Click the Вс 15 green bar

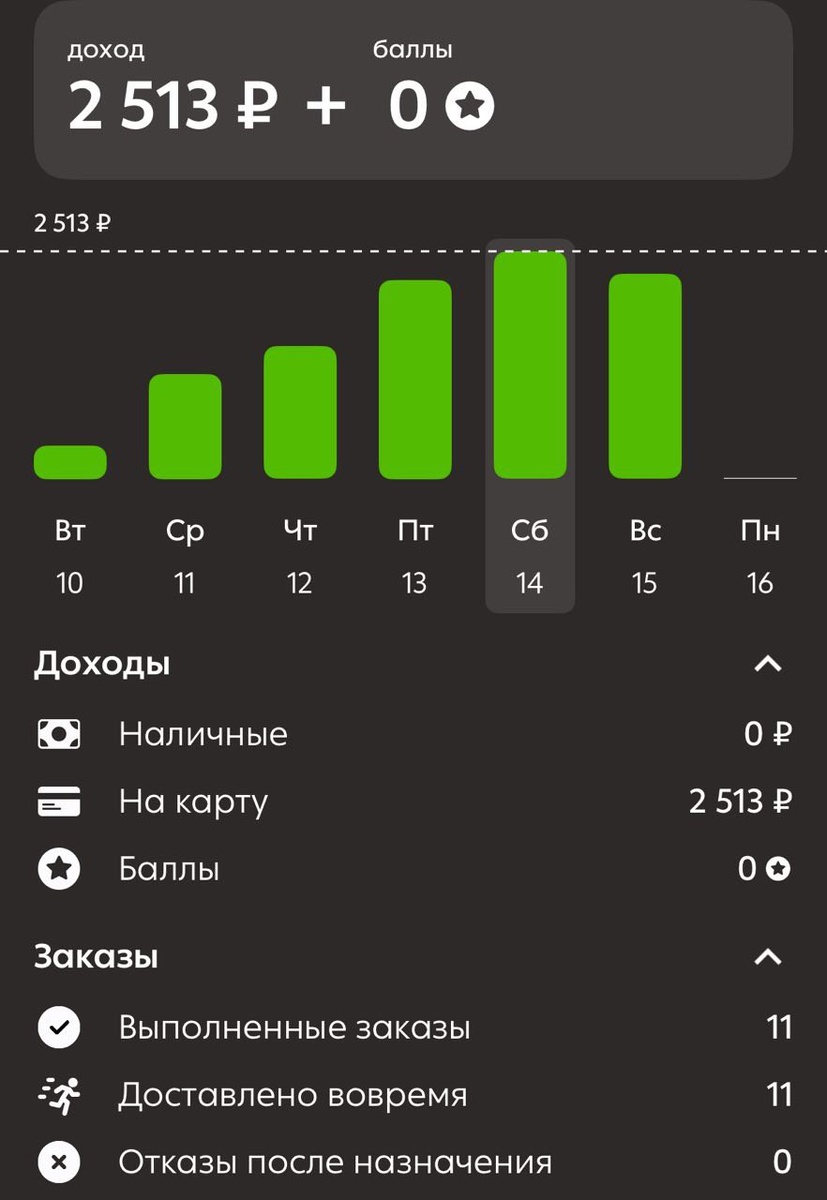pyautogui.click(x=644, y=375)
